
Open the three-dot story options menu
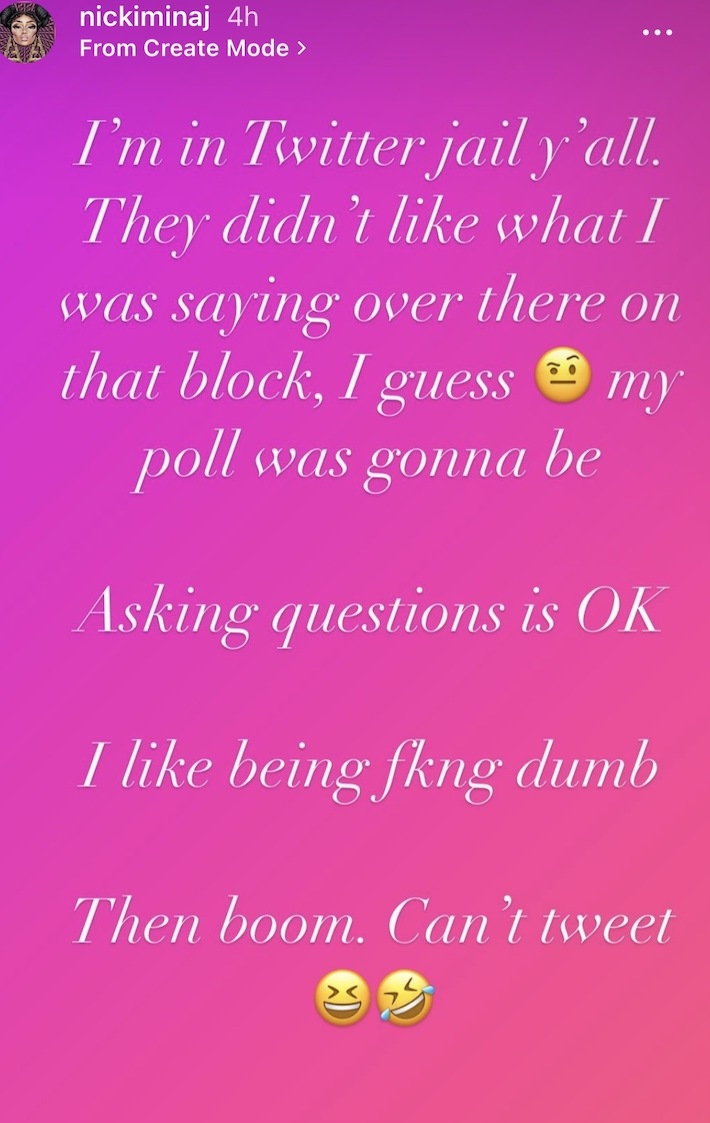click(x=657, y=33)
